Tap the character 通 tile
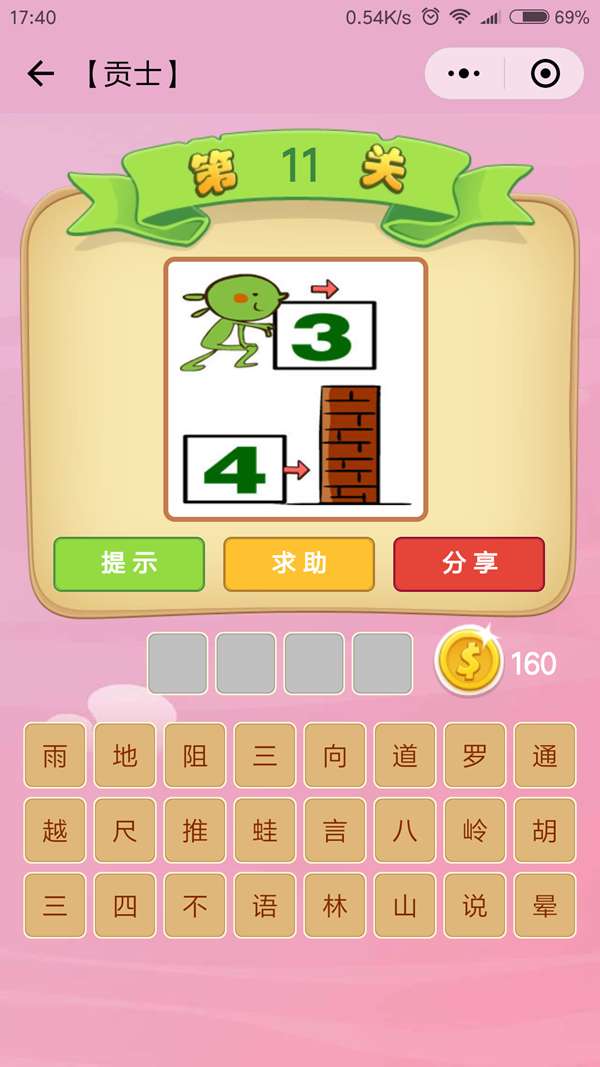Screen dimensions: 600x1067 pos(545,756)
